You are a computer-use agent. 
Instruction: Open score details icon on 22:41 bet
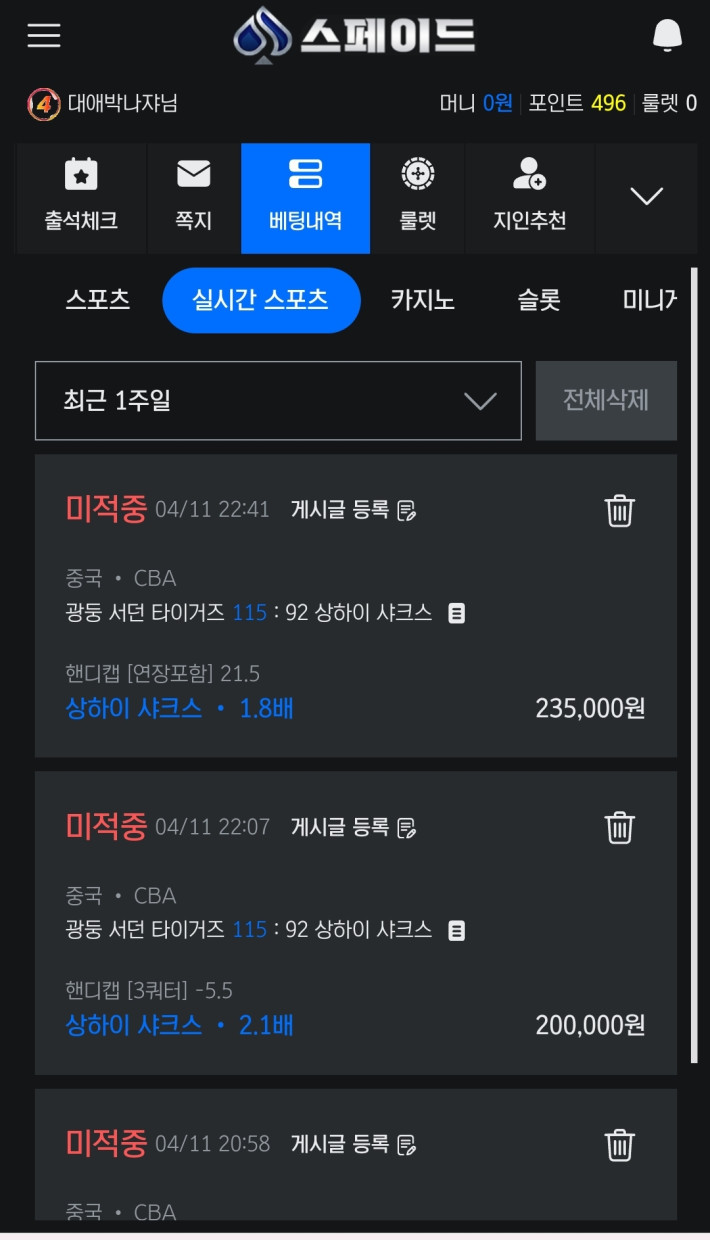456,613
